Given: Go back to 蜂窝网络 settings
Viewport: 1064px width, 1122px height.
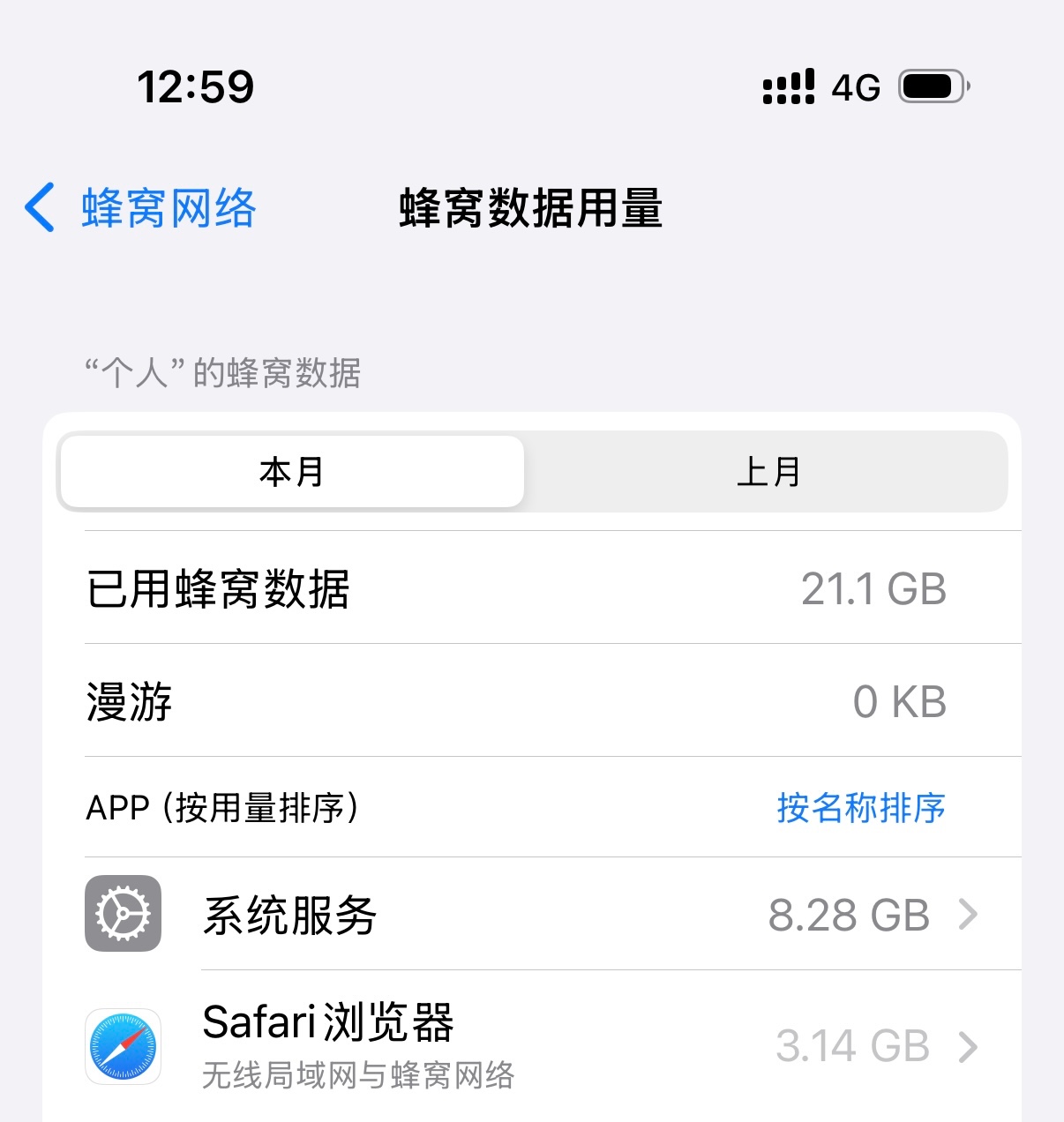Looking at the screenshot, I should (x=141, y=209).
